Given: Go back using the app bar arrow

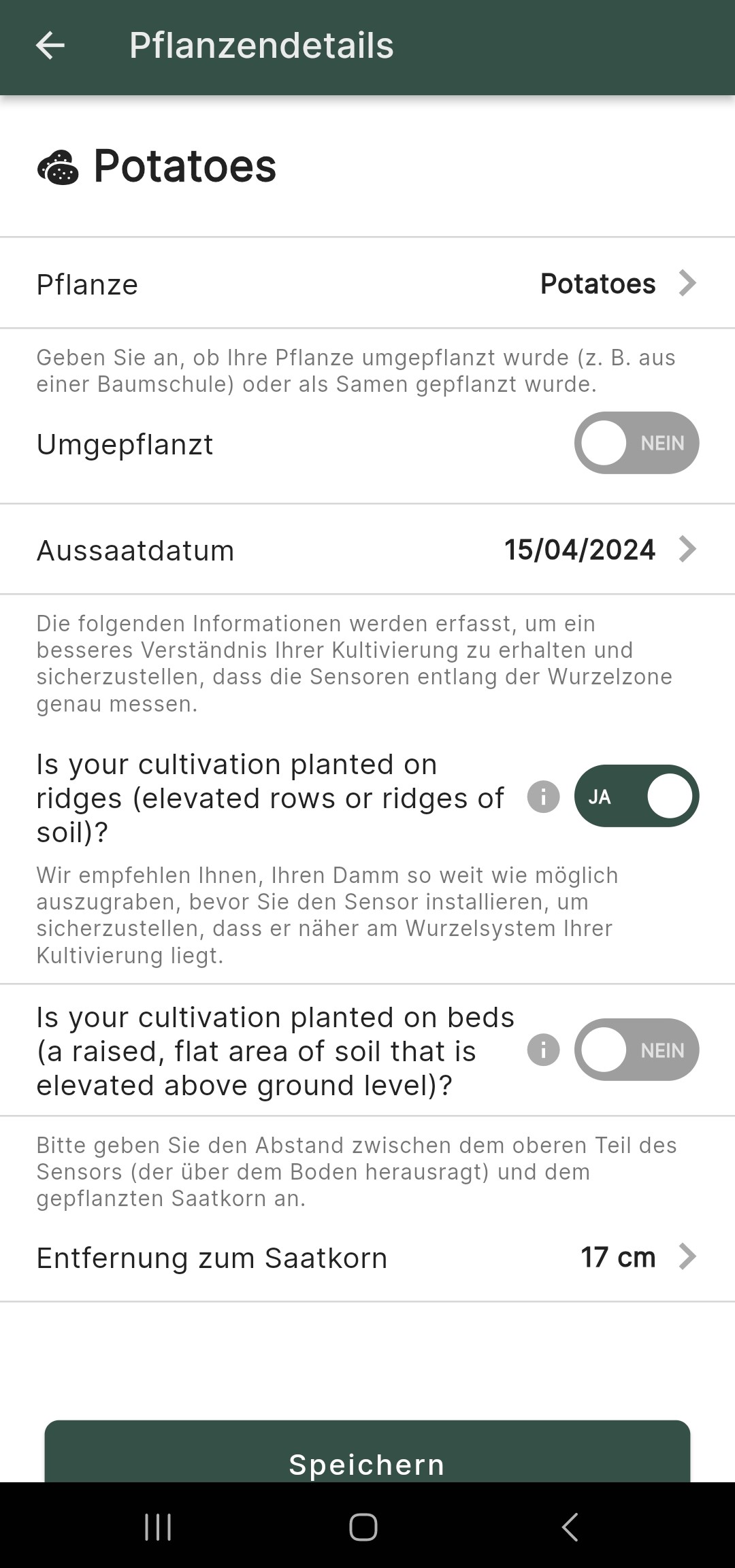Looking at the screenshot, I should [x=50, y=46].
